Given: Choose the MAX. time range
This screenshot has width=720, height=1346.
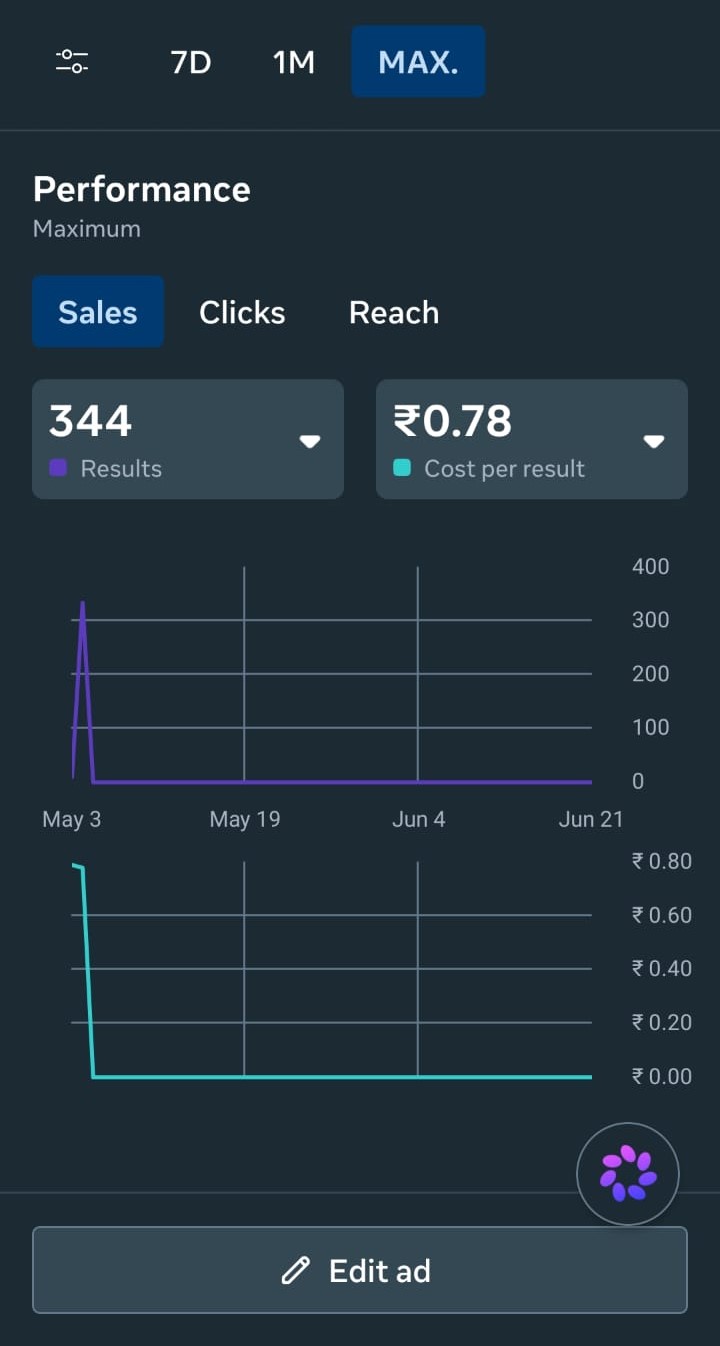Looking at the screenshot, I should click(x=418, y=62).
